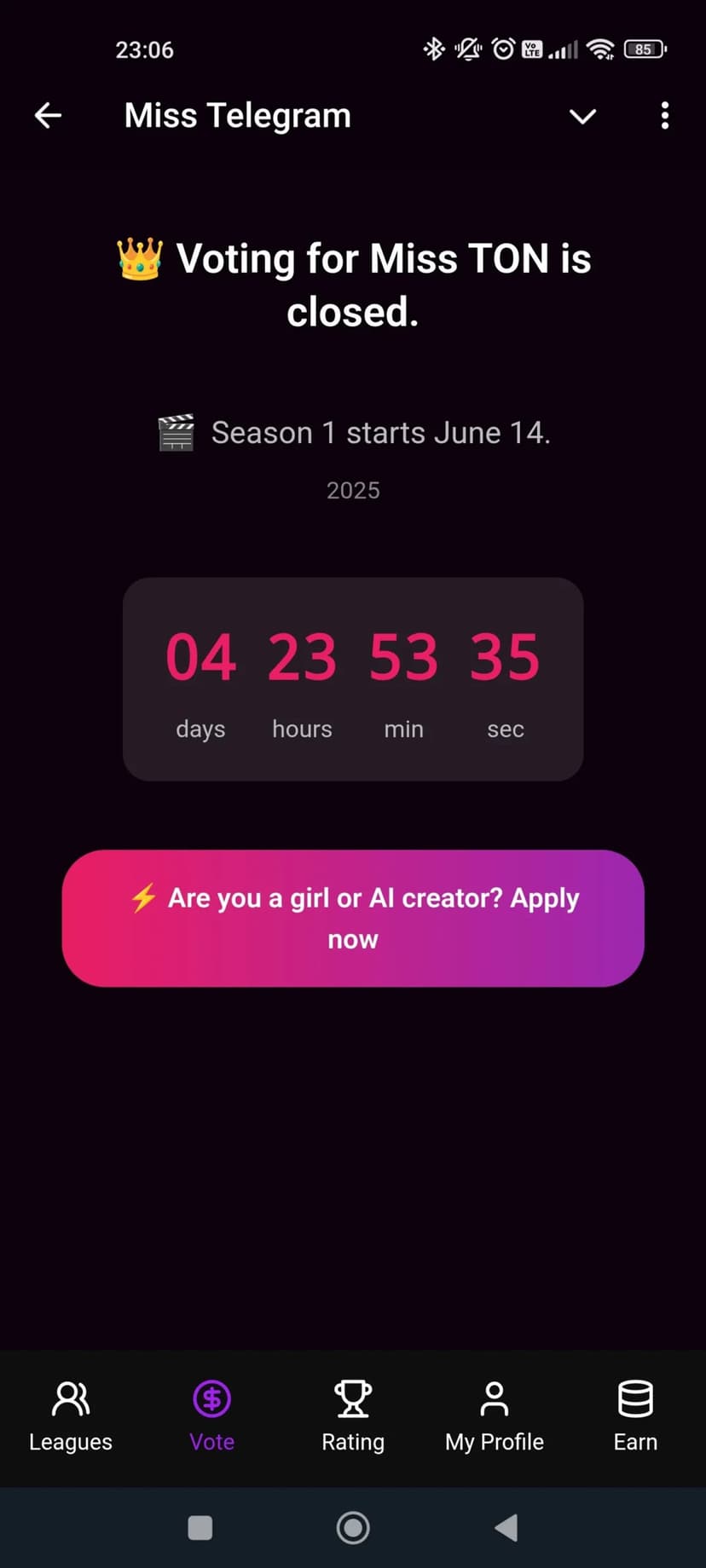Viewport: 706px width, 1568px height.
Task: Open recent apps from the navigation bar
Action: click(x=200, y=1528)
